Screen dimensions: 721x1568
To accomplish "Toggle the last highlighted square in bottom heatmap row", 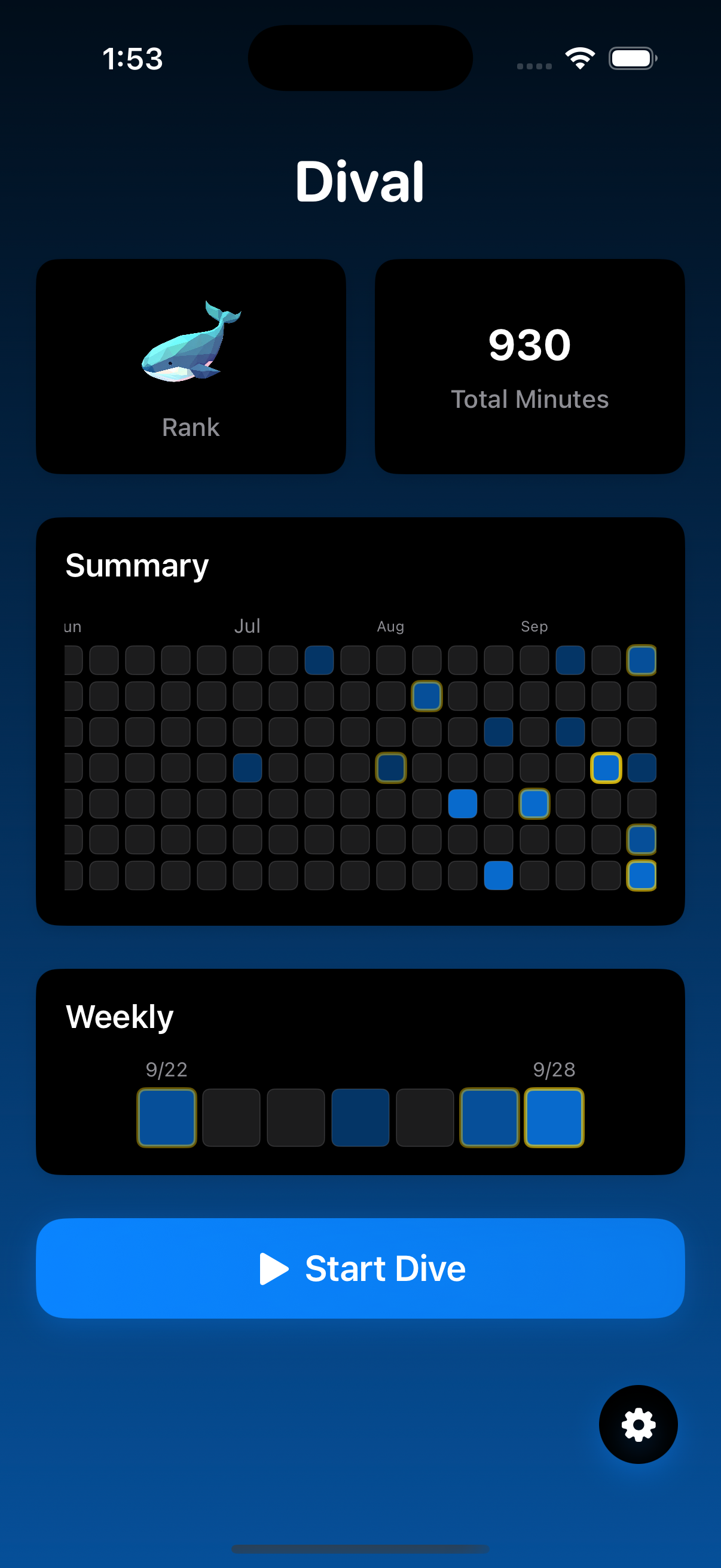I will [641, 876].
